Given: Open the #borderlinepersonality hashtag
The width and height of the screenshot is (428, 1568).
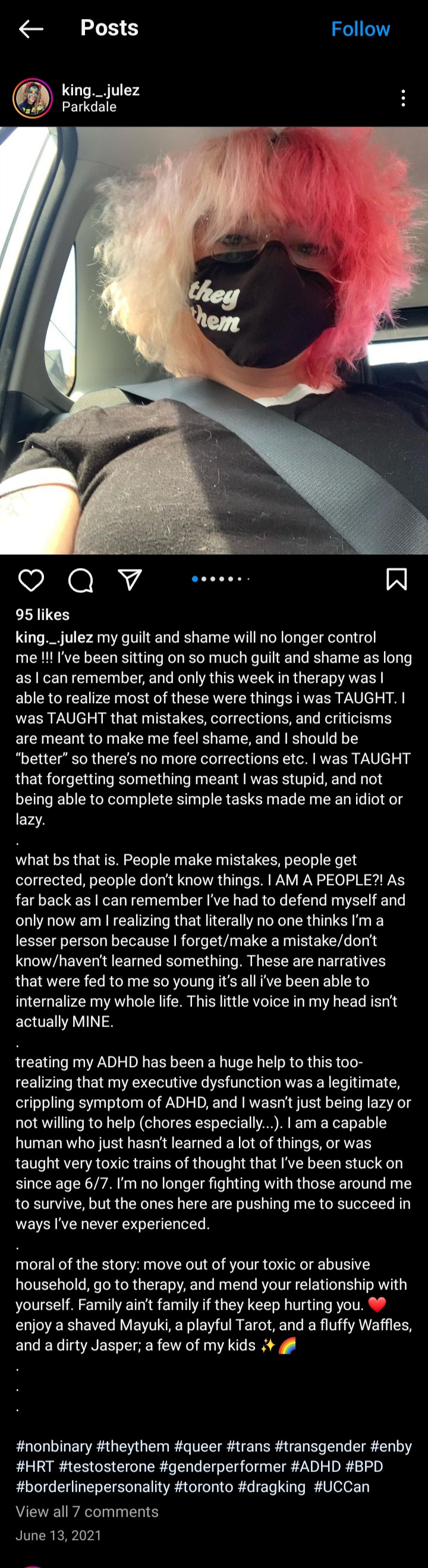Looking at the screenshot, I should (x=92, y=1487).
